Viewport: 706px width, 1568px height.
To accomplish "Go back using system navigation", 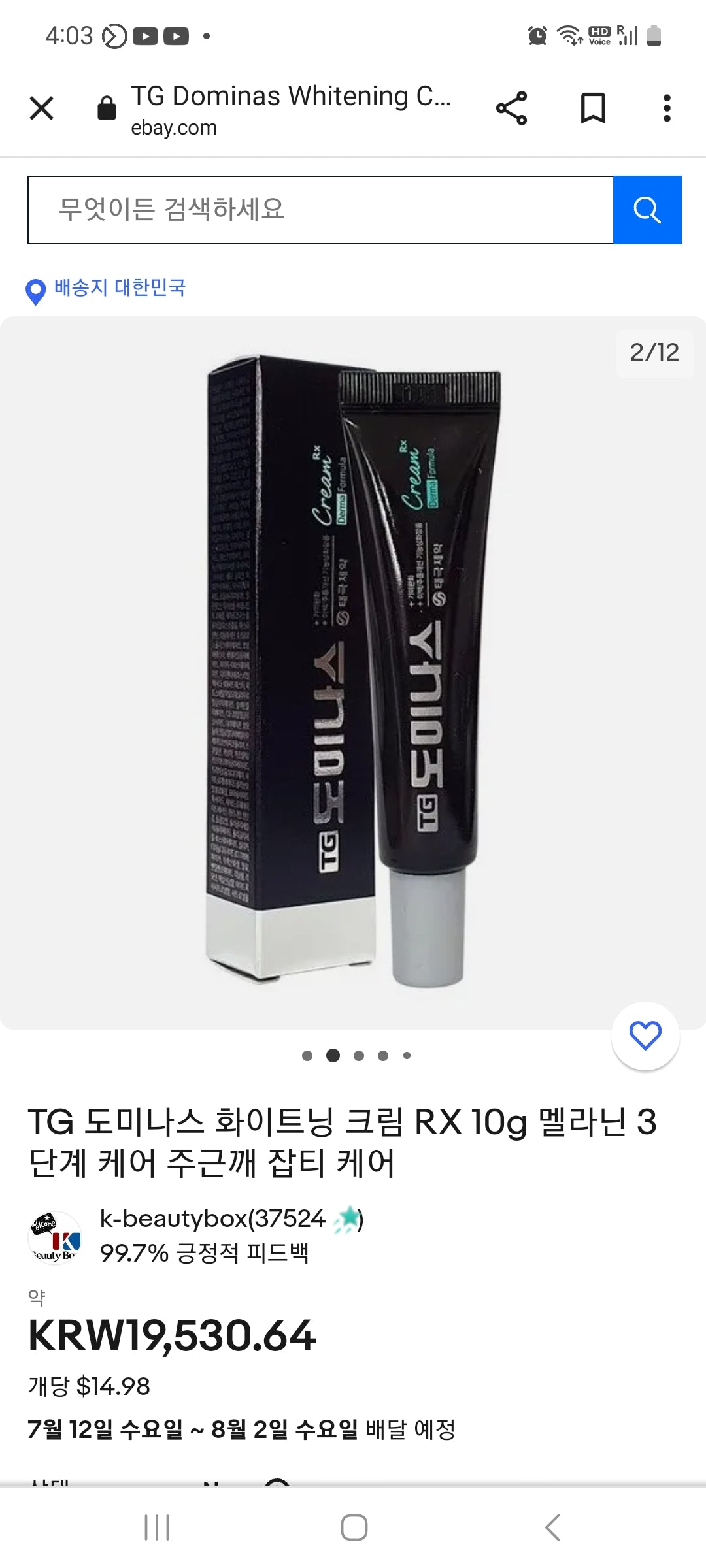I will [552, 1527].
